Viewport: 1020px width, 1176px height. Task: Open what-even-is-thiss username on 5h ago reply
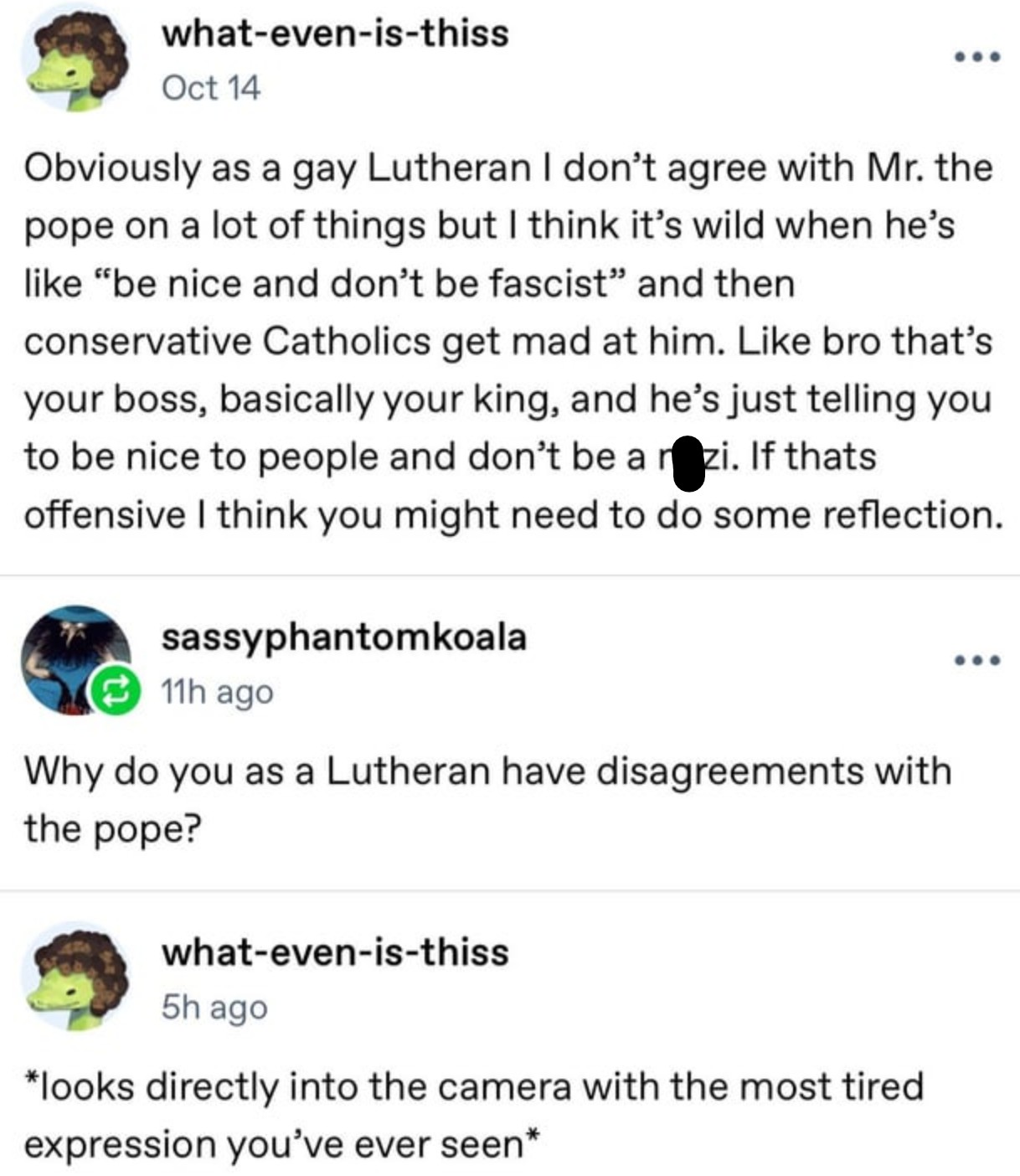pyautogui.click(x=335, y=952)
